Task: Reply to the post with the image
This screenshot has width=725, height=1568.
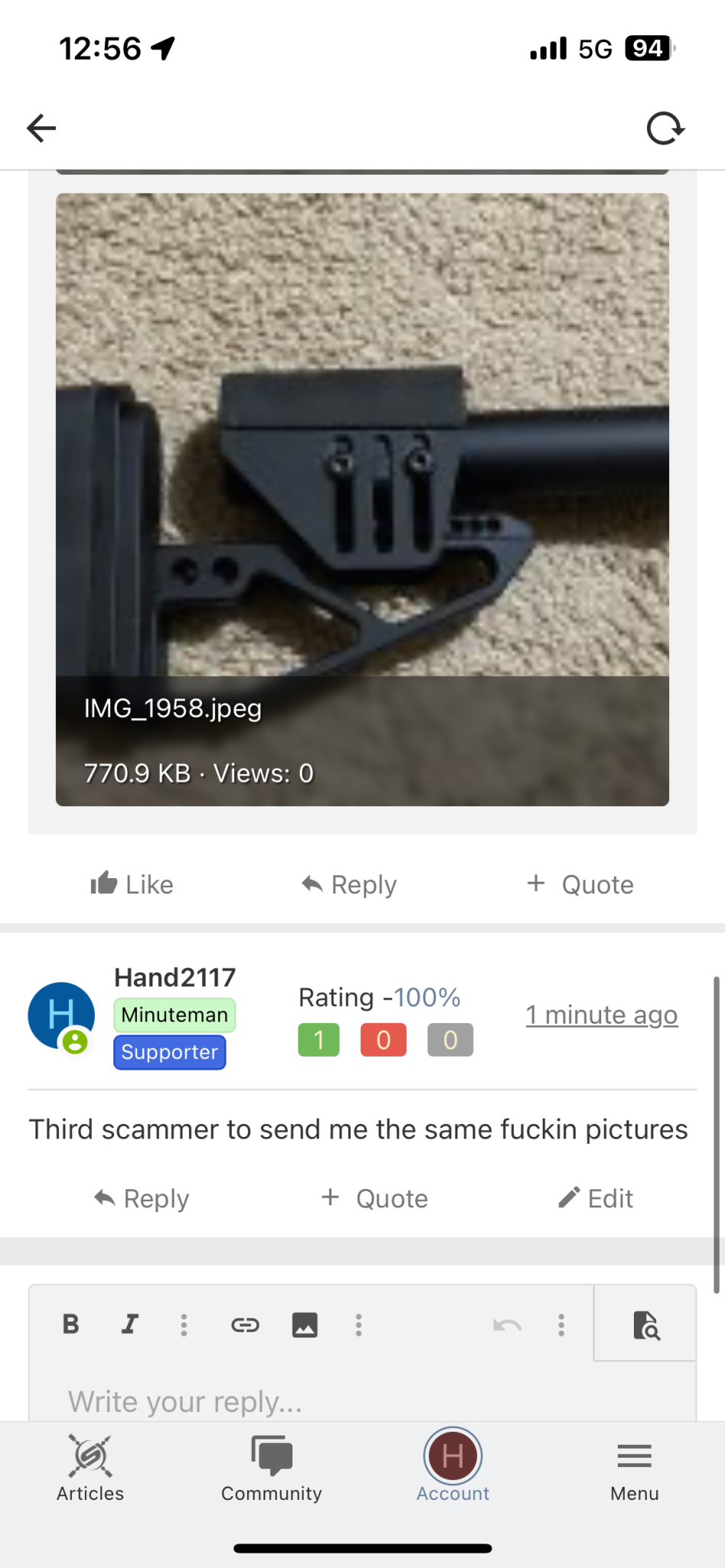Action: (349, 884)
